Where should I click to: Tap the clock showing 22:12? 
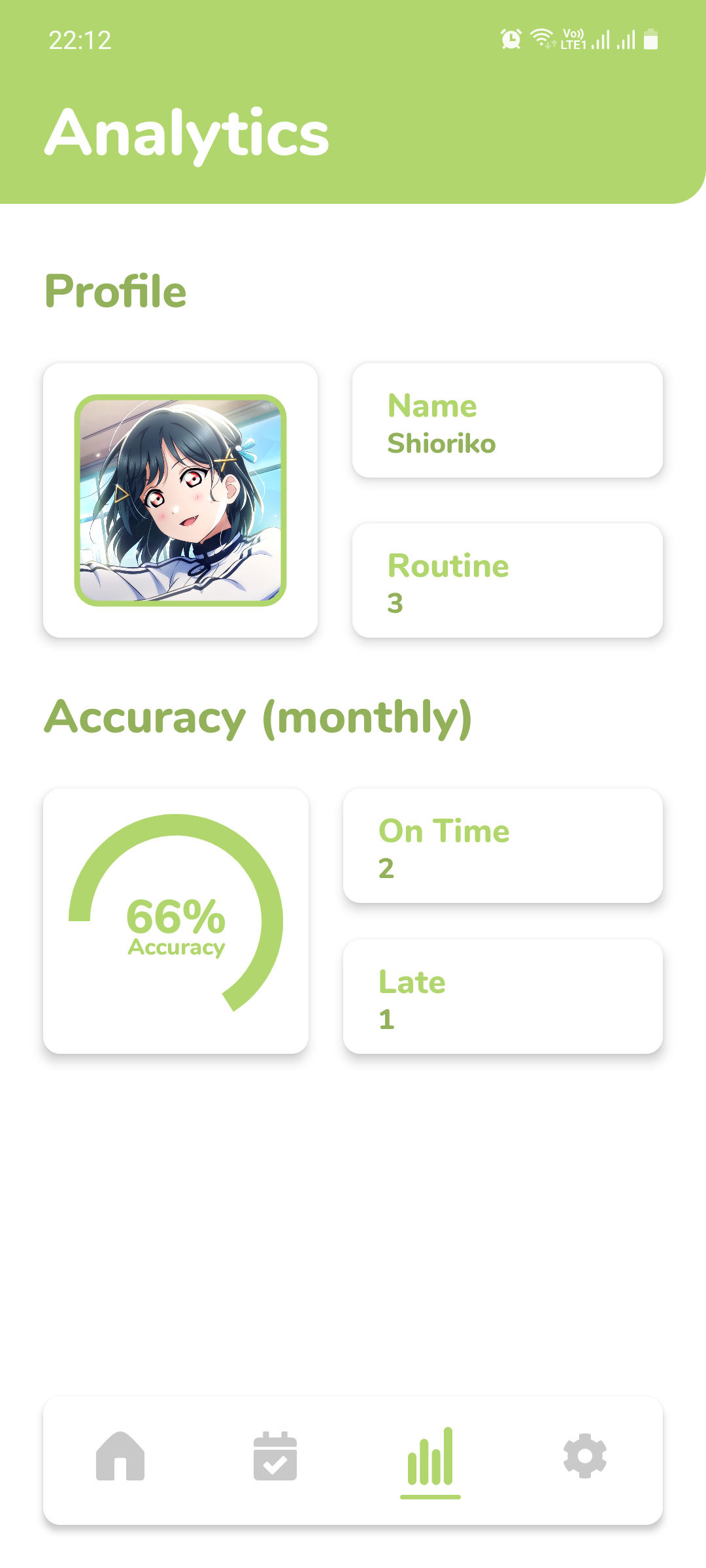[x=80, y=41]
